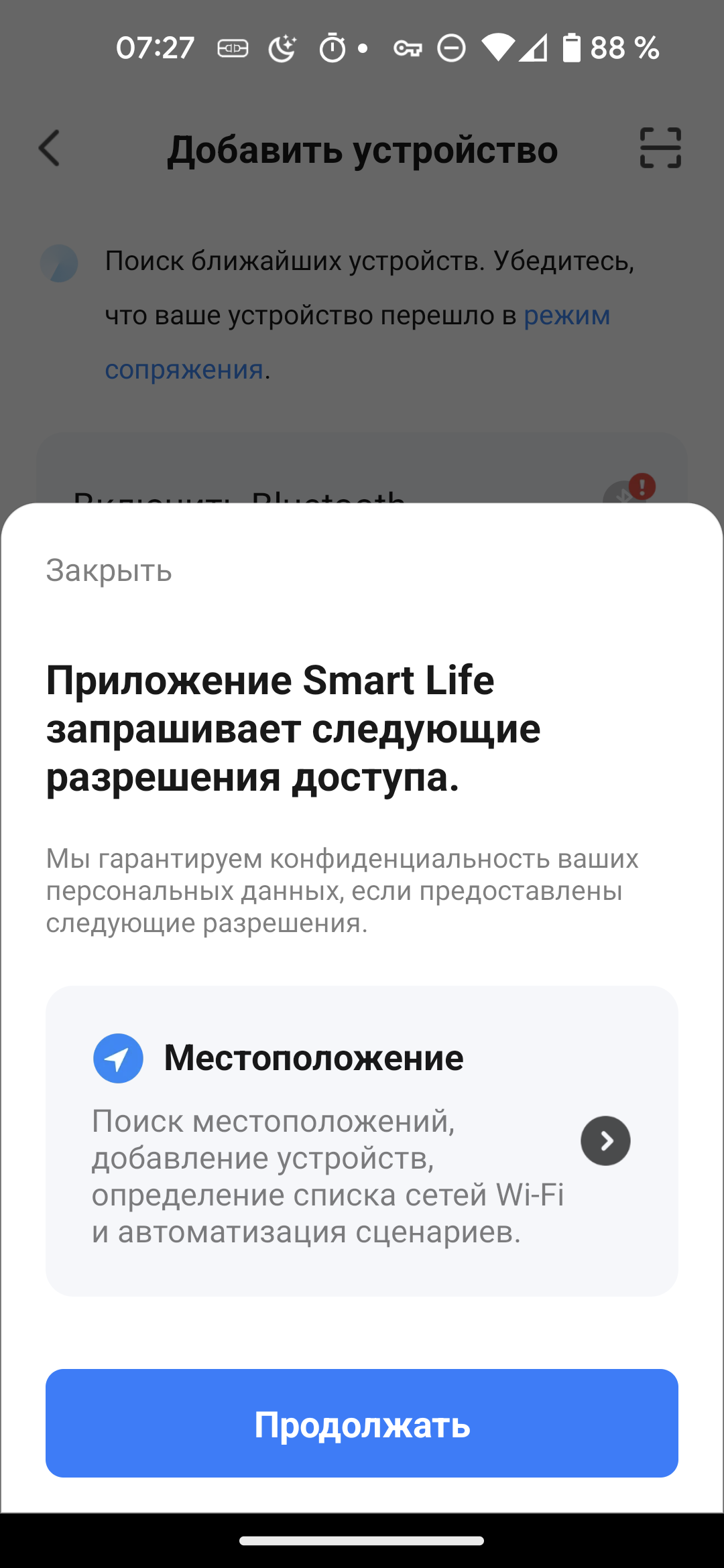The height and width of the screenshot is (1568, 724).
Task: Open the Местоположение permission details arrow
Action: [605, 1140]
